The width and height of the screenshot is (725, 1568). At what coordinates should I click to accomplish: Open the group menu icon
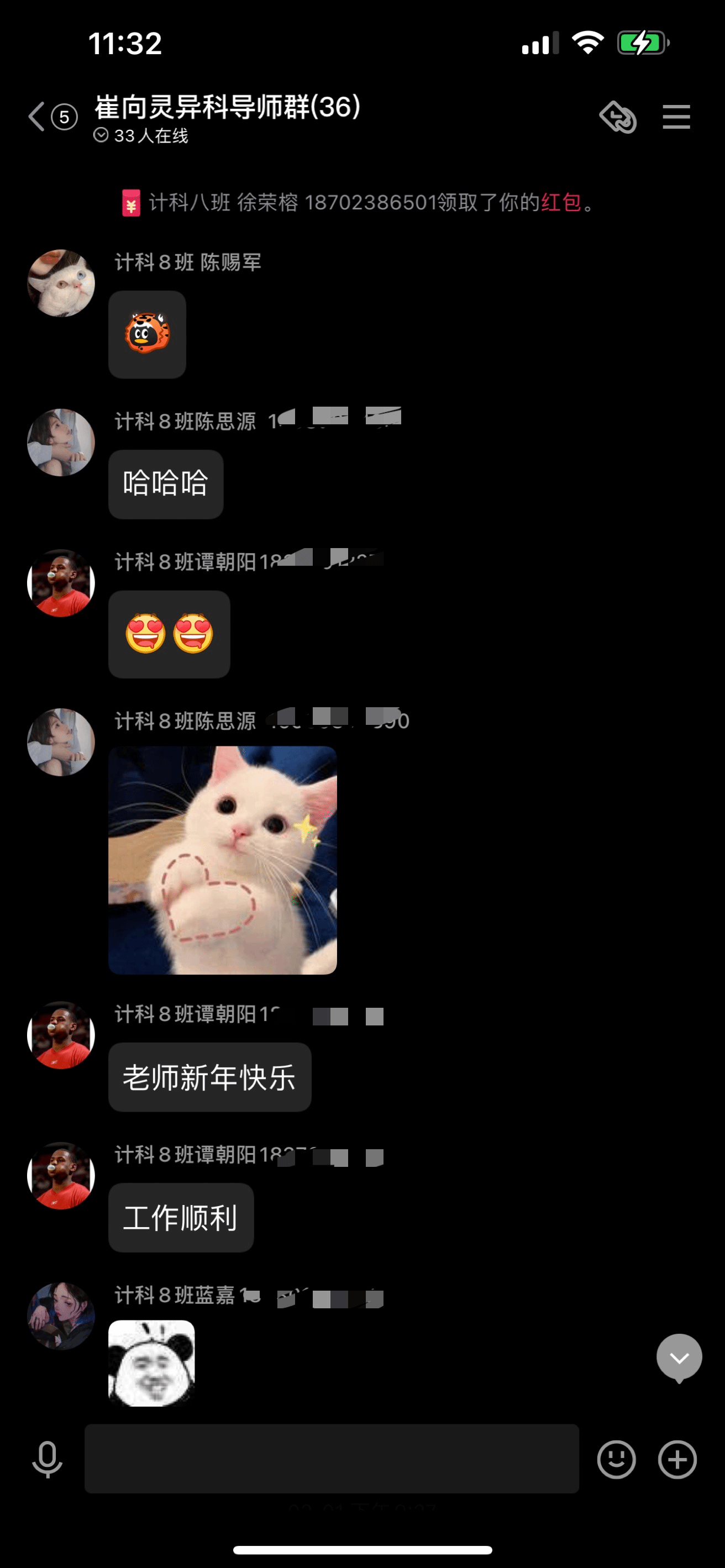point(676,116)
